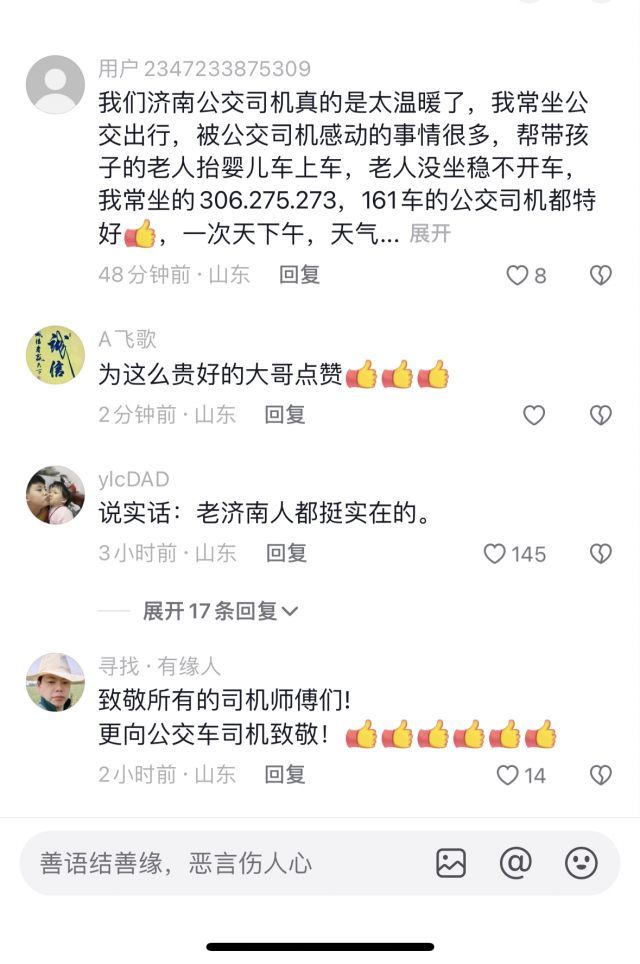Dislike A飞歌's comment
This screenshot has height=964, width=640.
(600, 415)
